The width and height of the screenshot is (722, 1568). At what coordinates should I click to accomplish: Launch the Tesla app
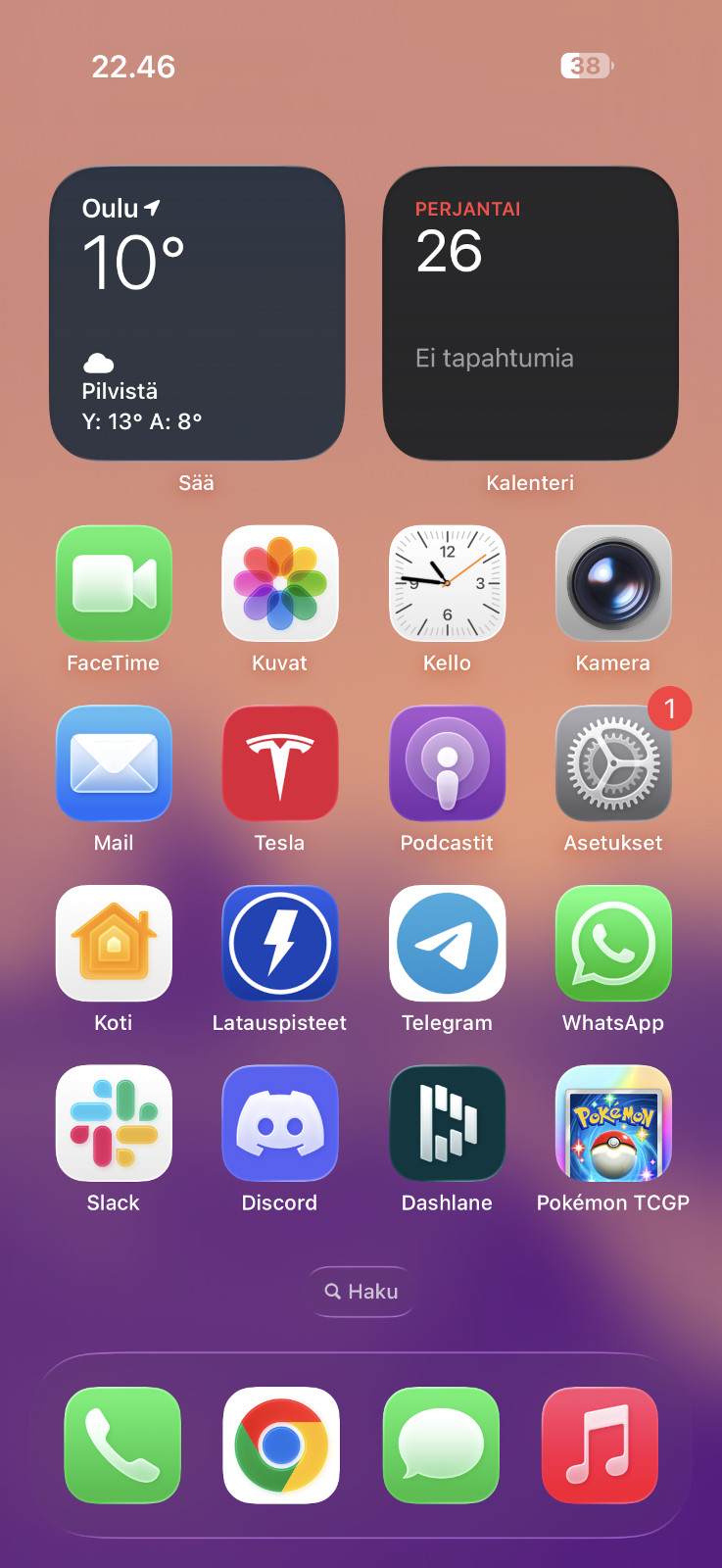(280, 763)
